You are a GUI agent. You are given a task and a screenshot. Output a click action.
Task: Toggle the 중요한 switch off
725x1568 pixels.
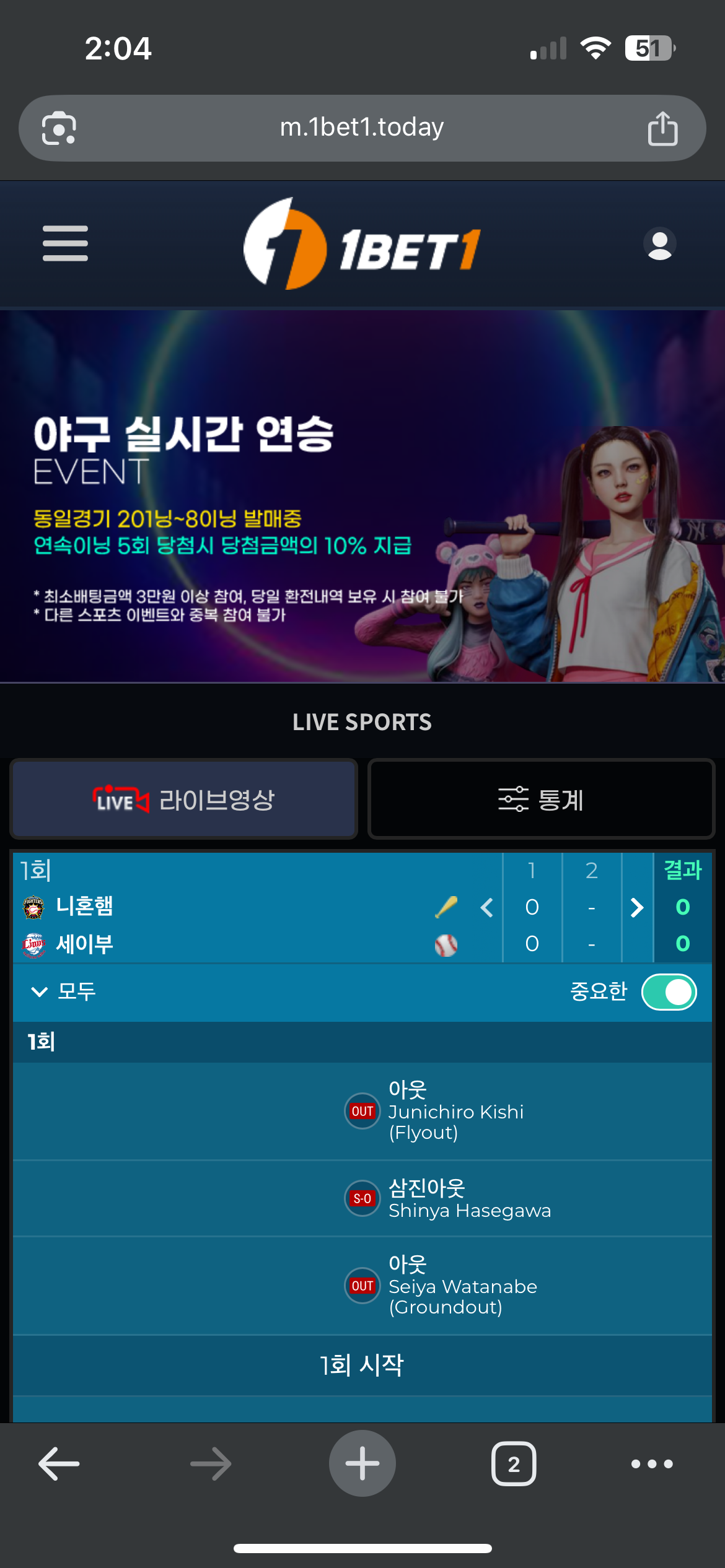pos(669,992)
